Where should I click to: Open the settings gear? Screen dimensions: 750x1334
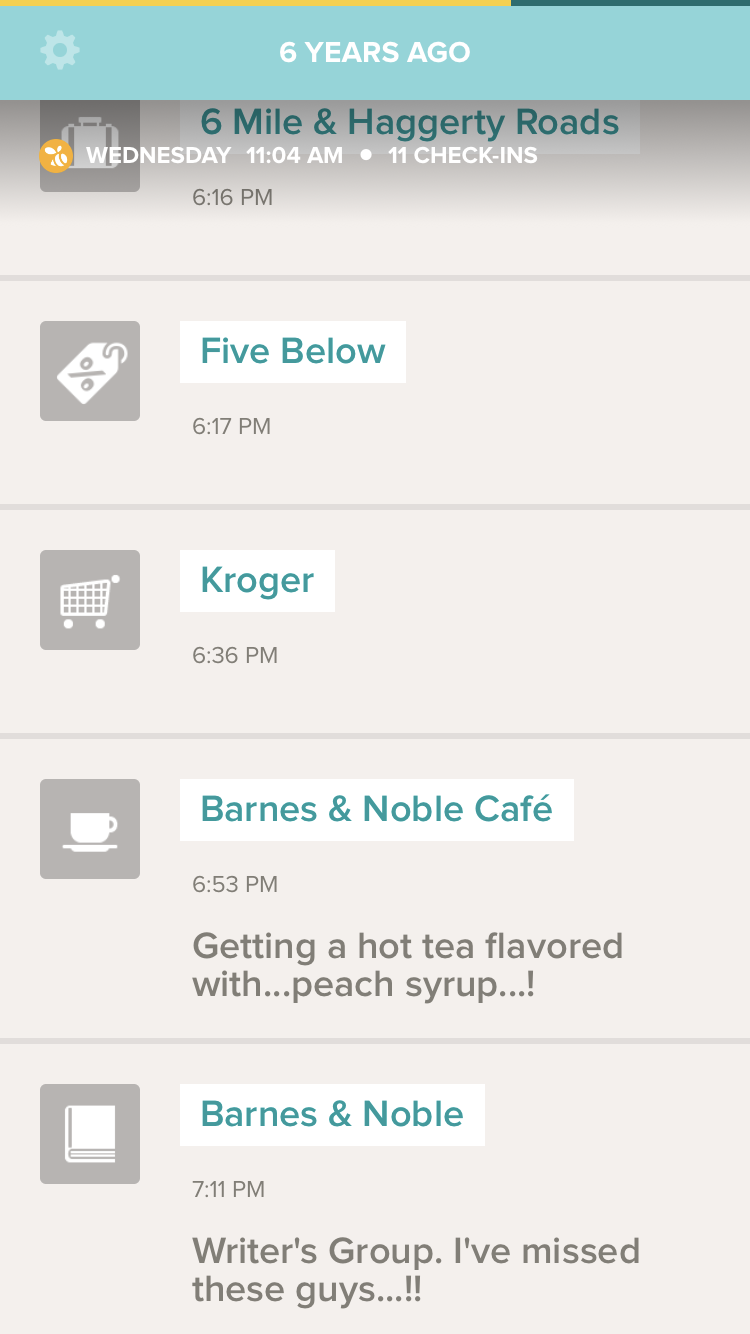coord(60,50)
